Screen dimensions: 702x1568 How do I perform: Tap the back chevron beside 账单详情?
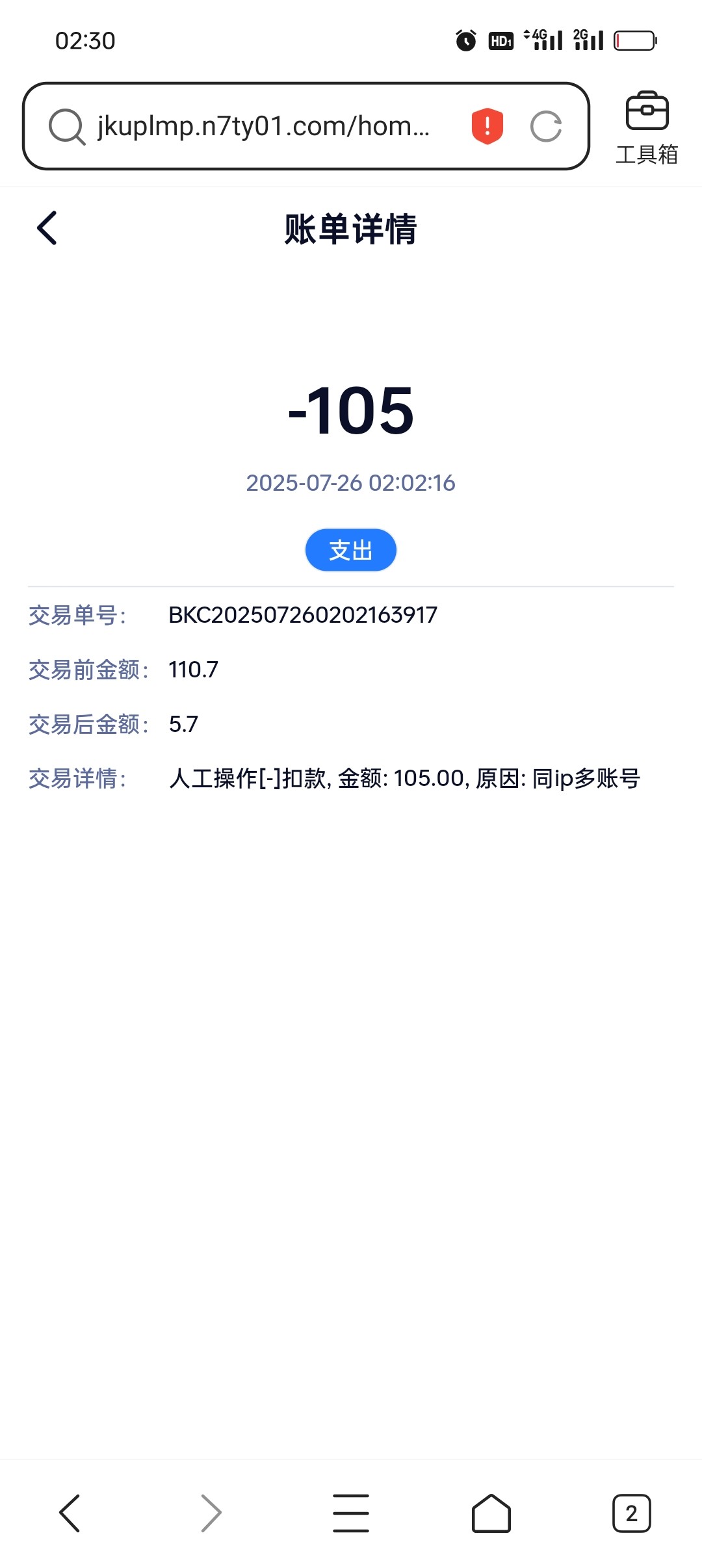point(45,229)
